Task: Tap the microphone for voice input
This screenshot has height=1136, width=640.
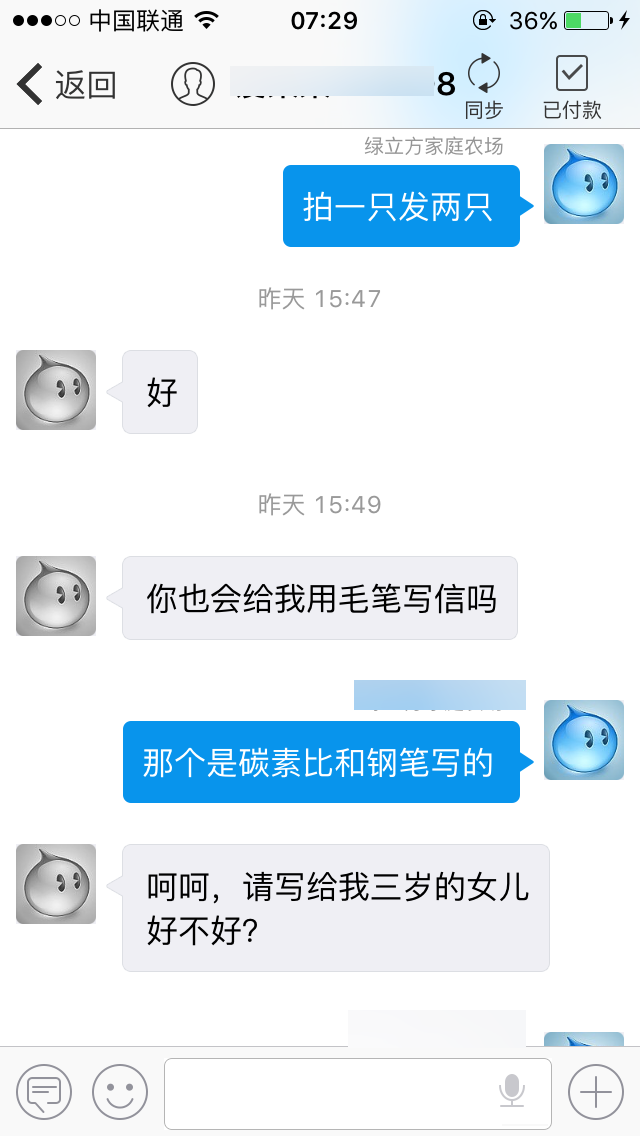Action: pyautogui.click(x=512, y=1091)
